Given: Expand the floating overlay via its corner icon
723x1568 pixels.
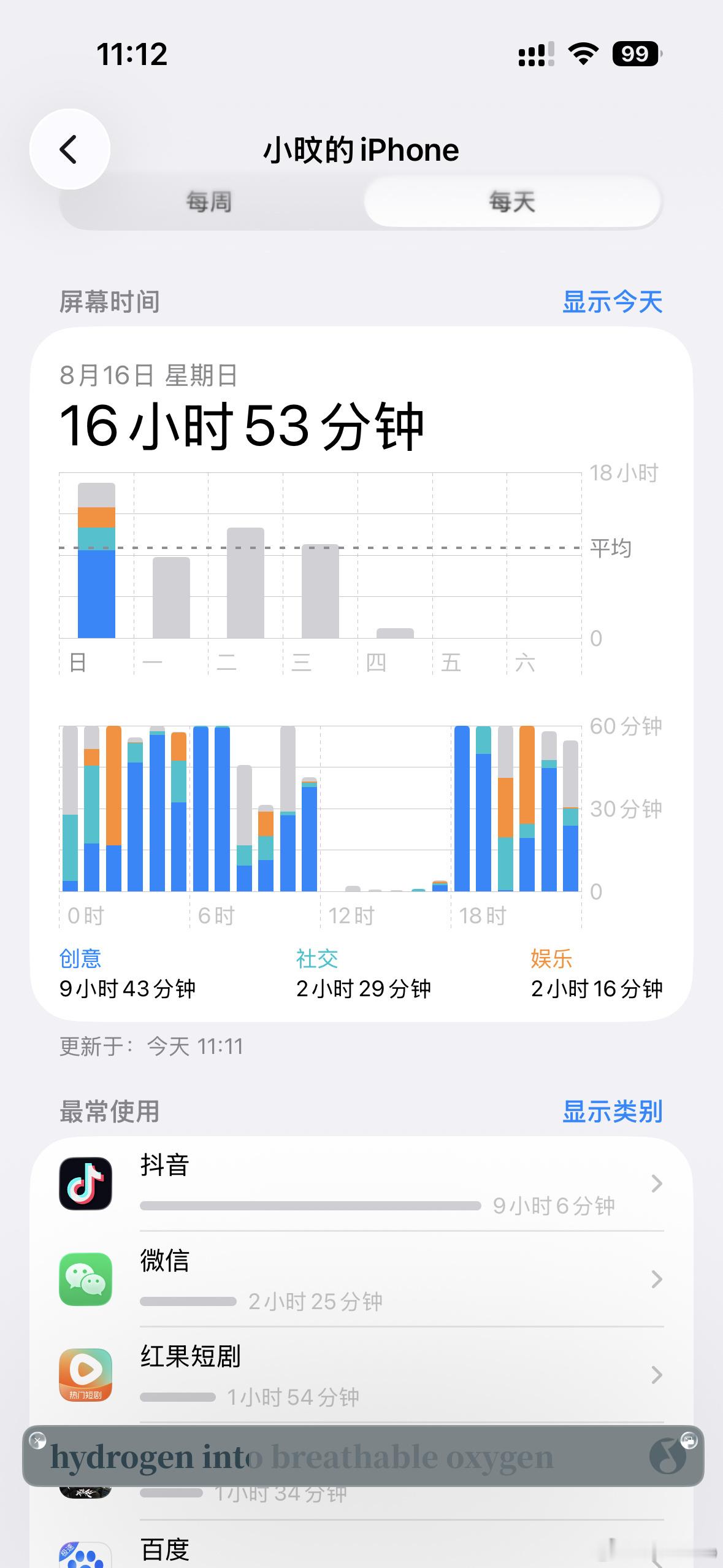Looking at the screenshot, I should pyautogui.click(x=689, y=1440).
